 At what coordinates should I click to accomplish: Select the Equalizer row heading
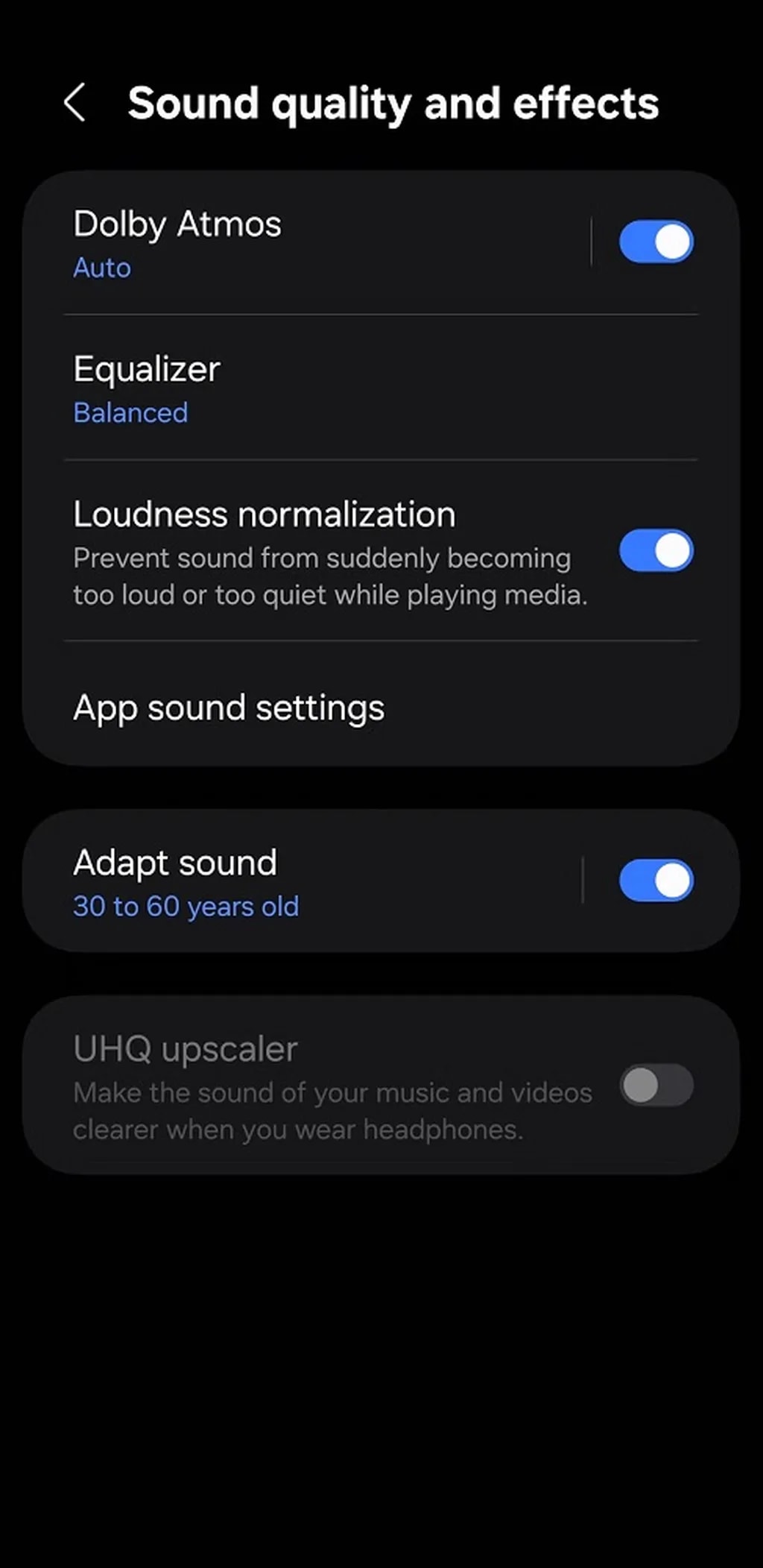pos(146,368)
